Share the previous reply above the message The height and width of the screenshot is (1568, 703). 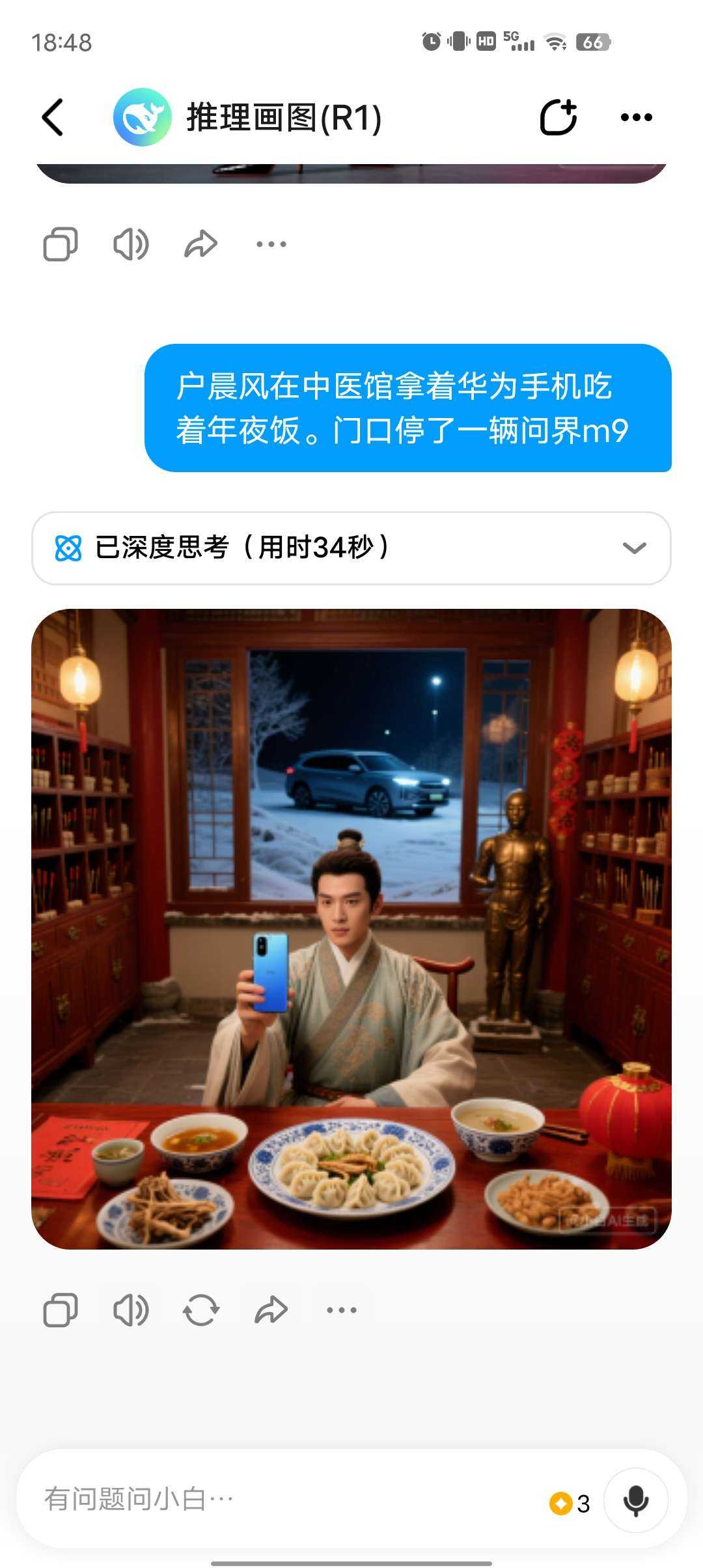tap(200, 244)
